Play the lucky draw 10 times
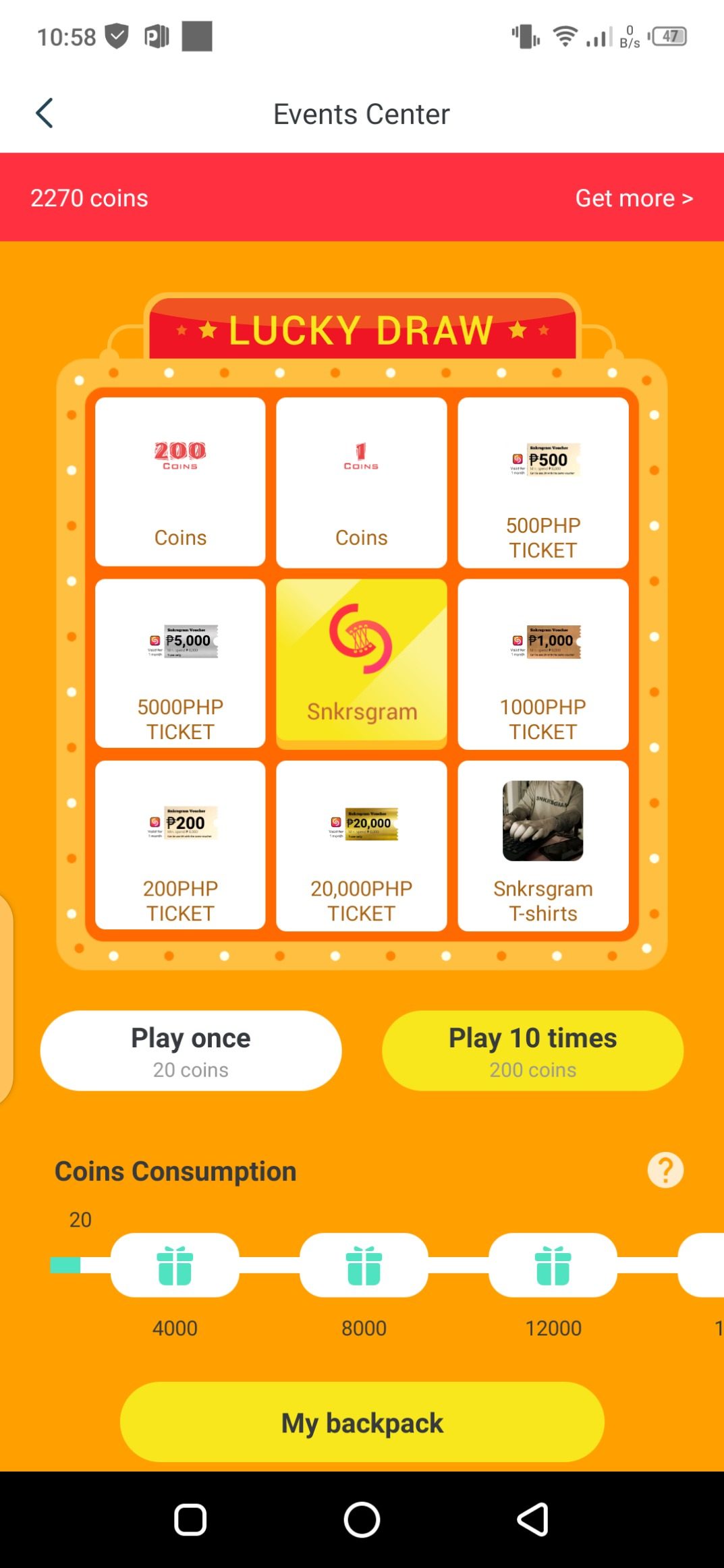 click(532, 1050)
